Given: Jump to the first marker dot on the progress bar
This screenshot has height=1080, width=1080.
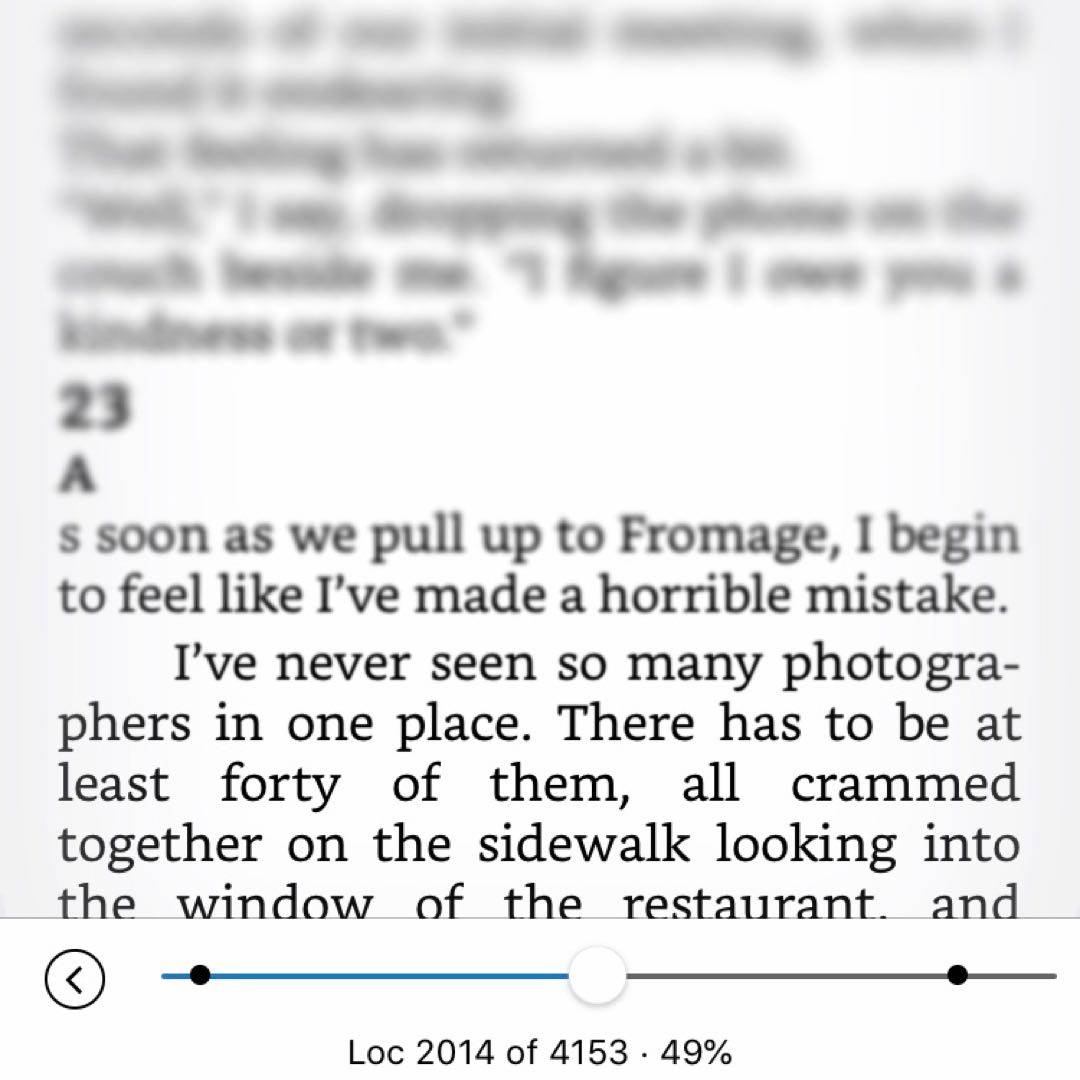Looking at the screenshot, I should (x=200, y=974).
